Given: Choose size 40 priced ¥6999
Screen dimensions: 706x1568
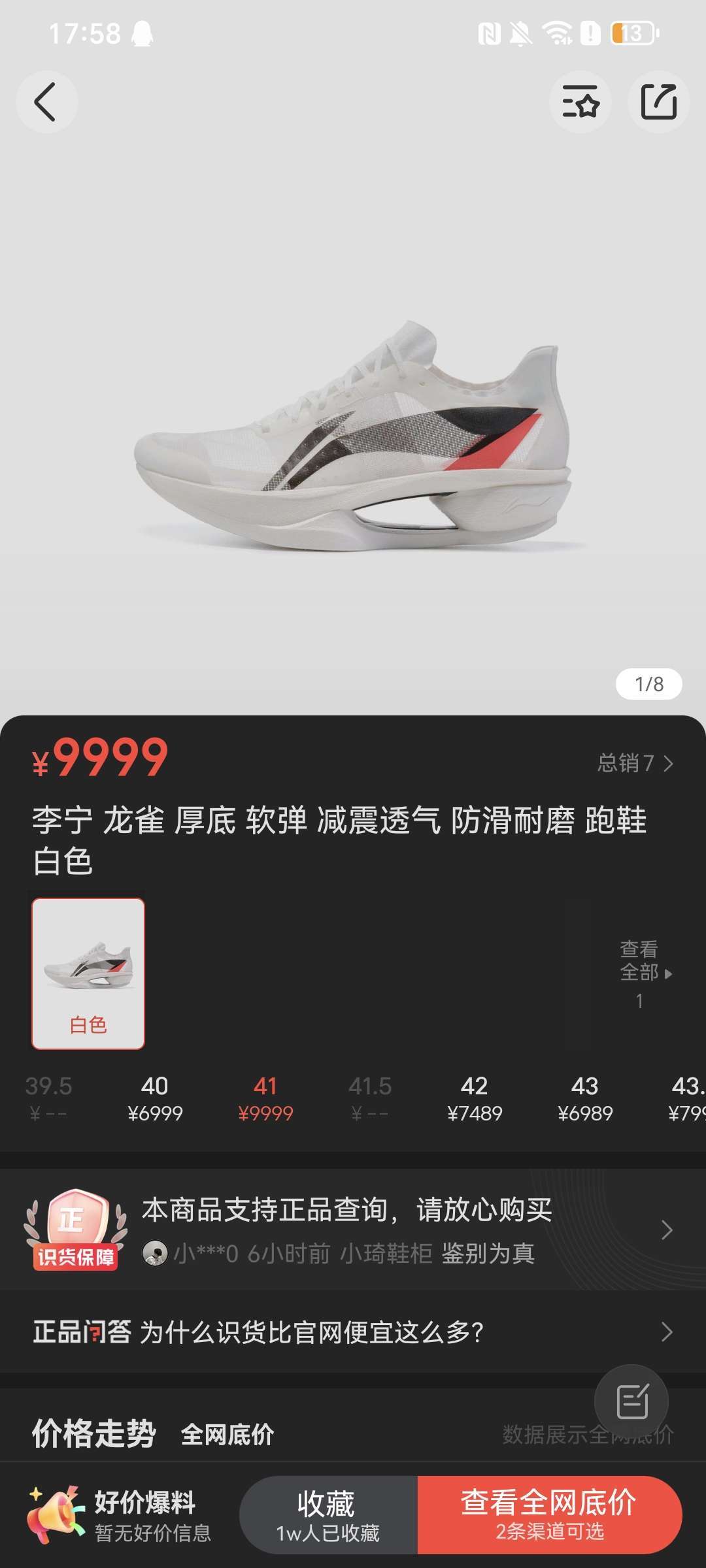Looking at the screenshot, I should coord(155,1098).
